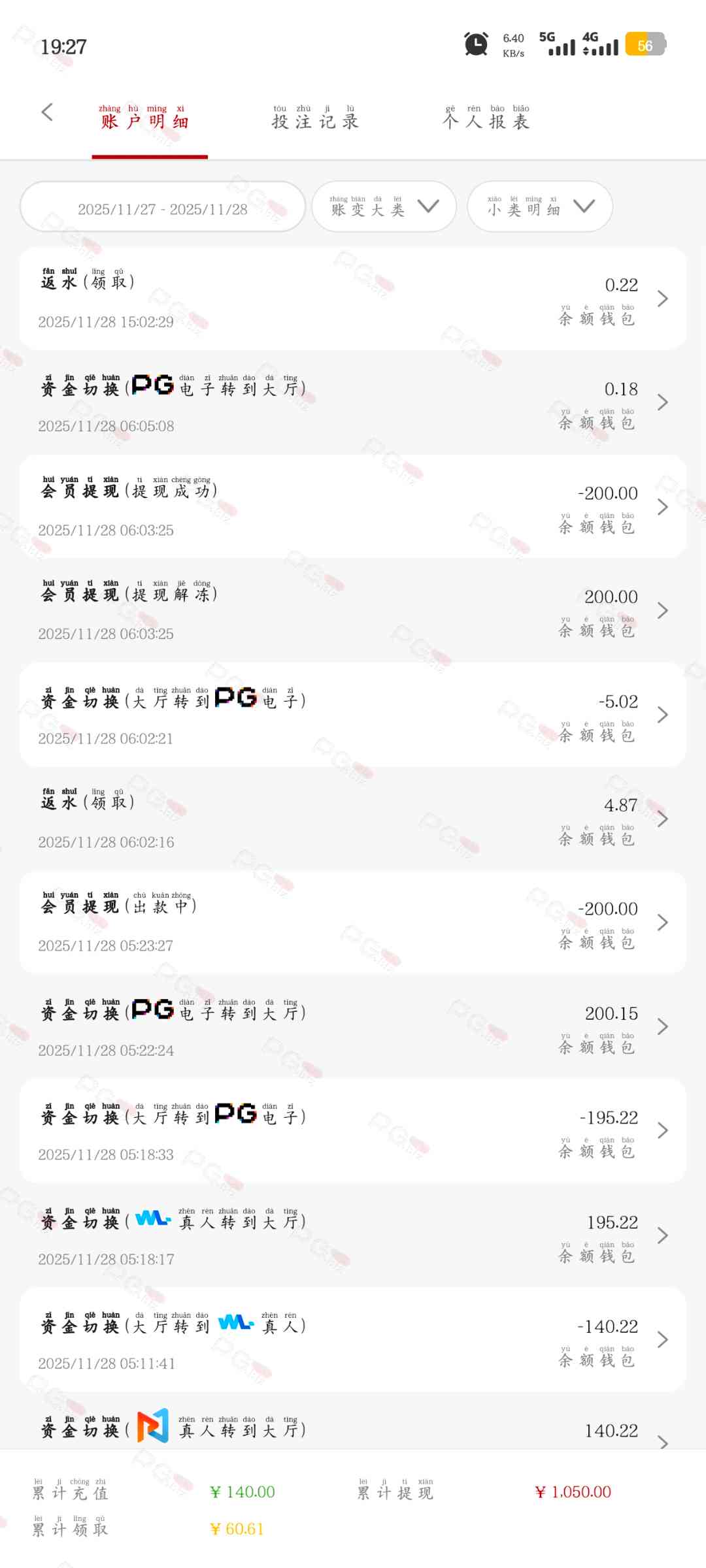Open the 0.18 PG电子转到大厅 transfer record

point(353,402)
